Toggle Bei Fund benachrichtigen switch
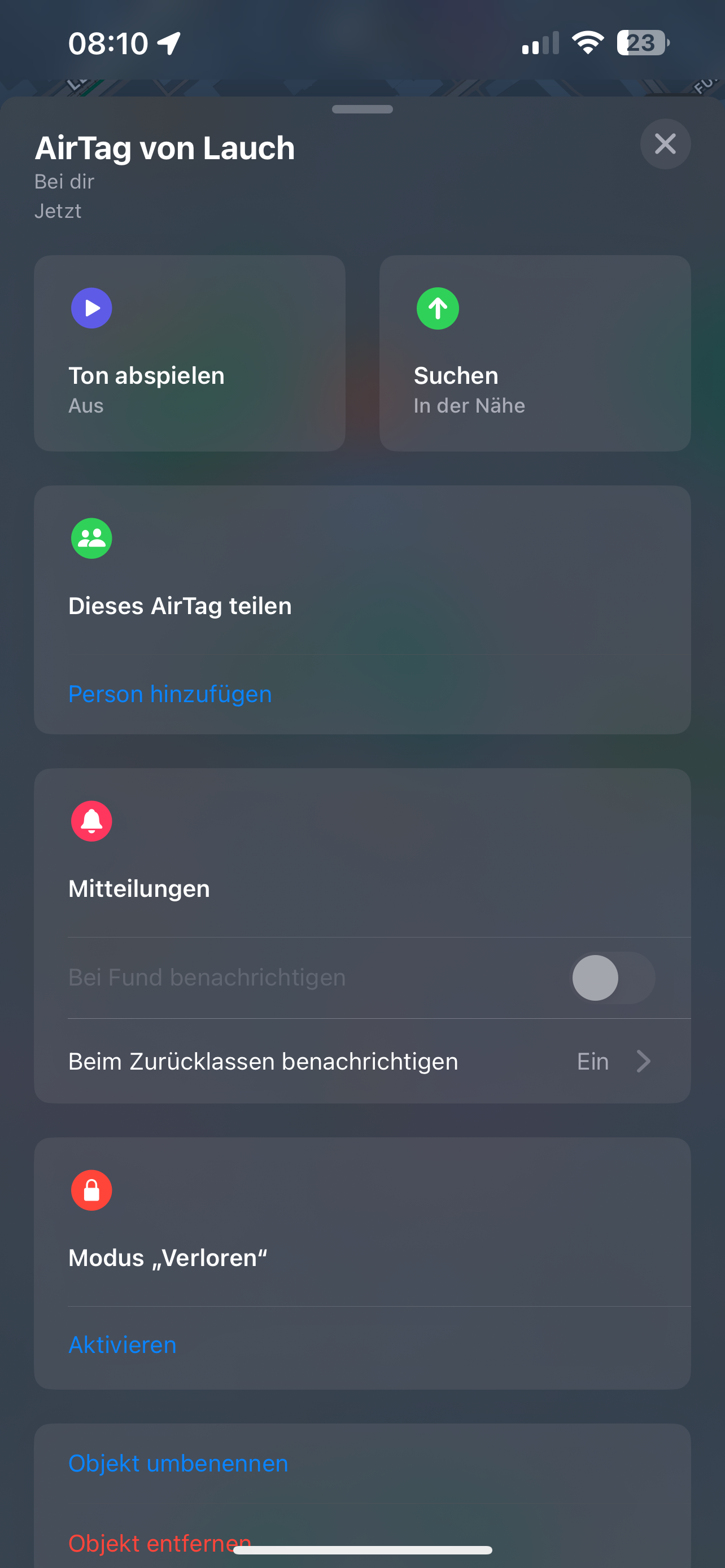725x1568 pixels. click(x=613, y=978)
